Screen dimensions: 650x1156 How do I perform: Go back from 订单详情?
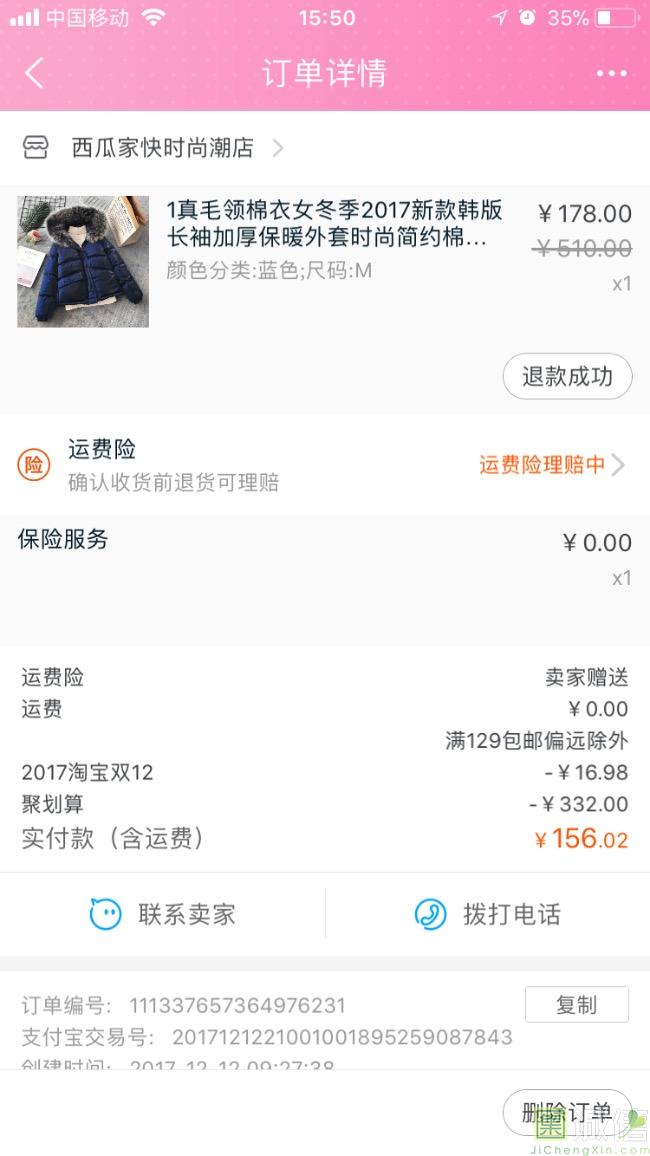pyautogui.click(x=35, y=73)
